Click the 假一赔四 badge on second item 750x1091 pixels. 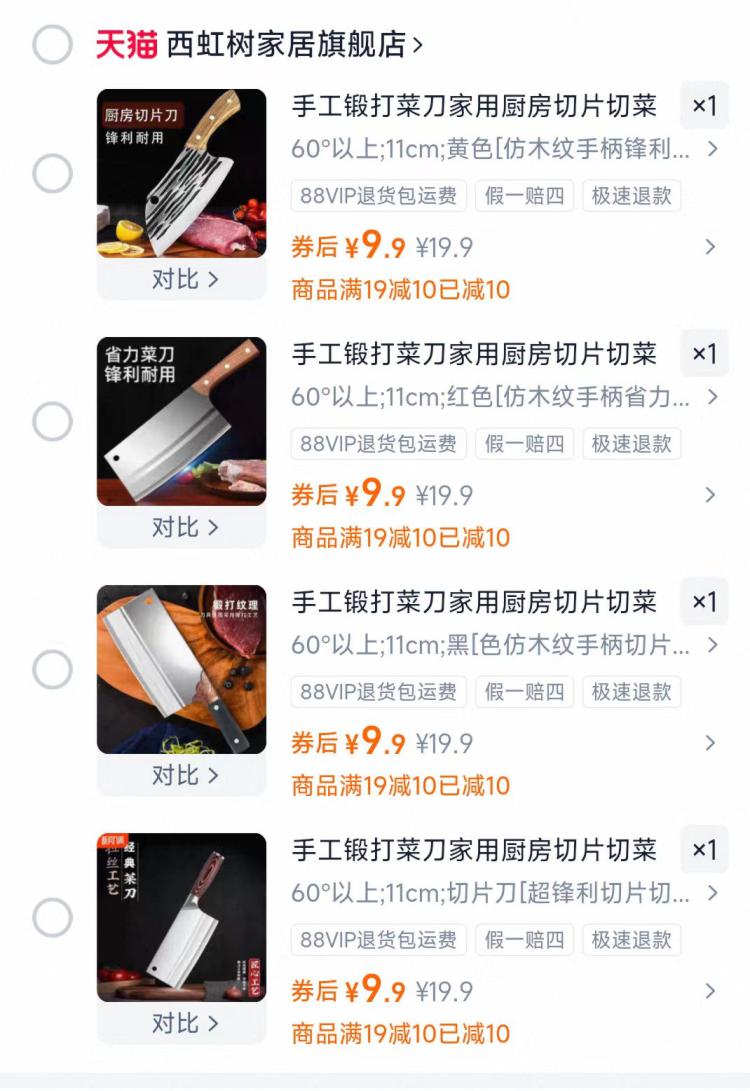[522, 444]
